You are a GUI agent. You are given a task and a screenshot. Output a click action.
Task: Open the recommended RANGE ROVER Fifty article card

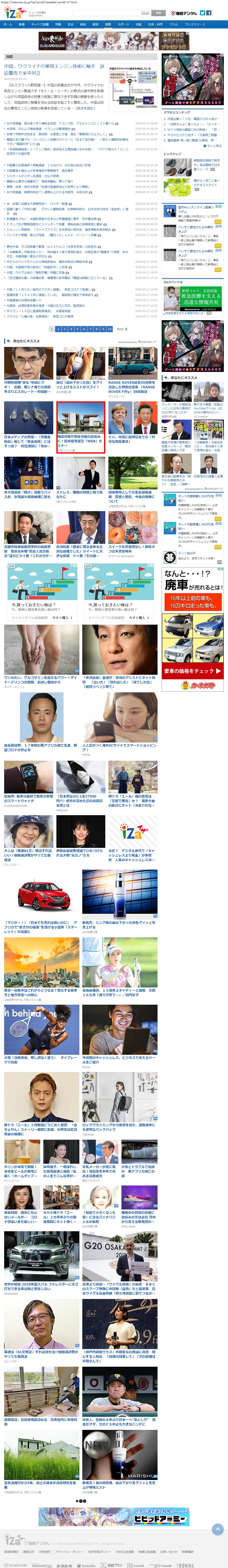[x=132, y=371]
